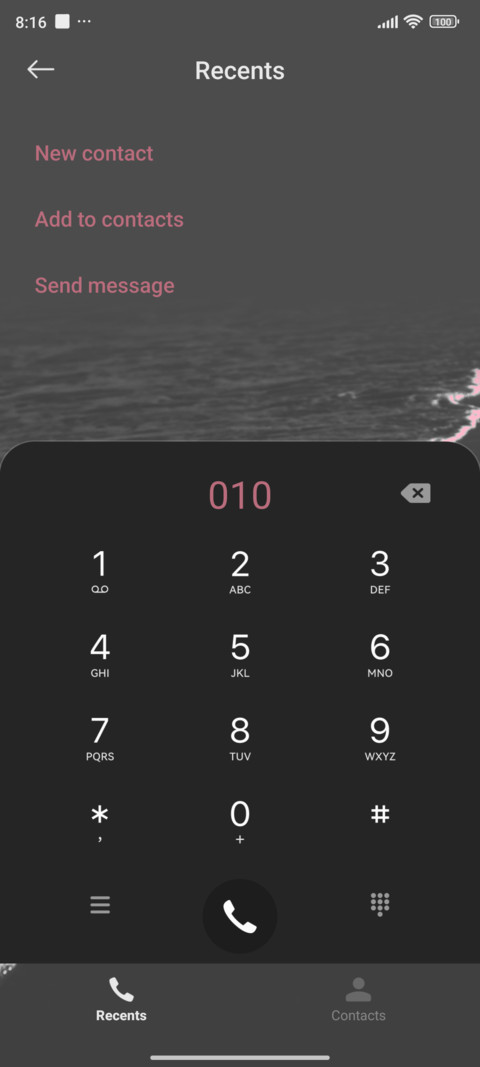Tap the 4 GHI key

(100, 655)
